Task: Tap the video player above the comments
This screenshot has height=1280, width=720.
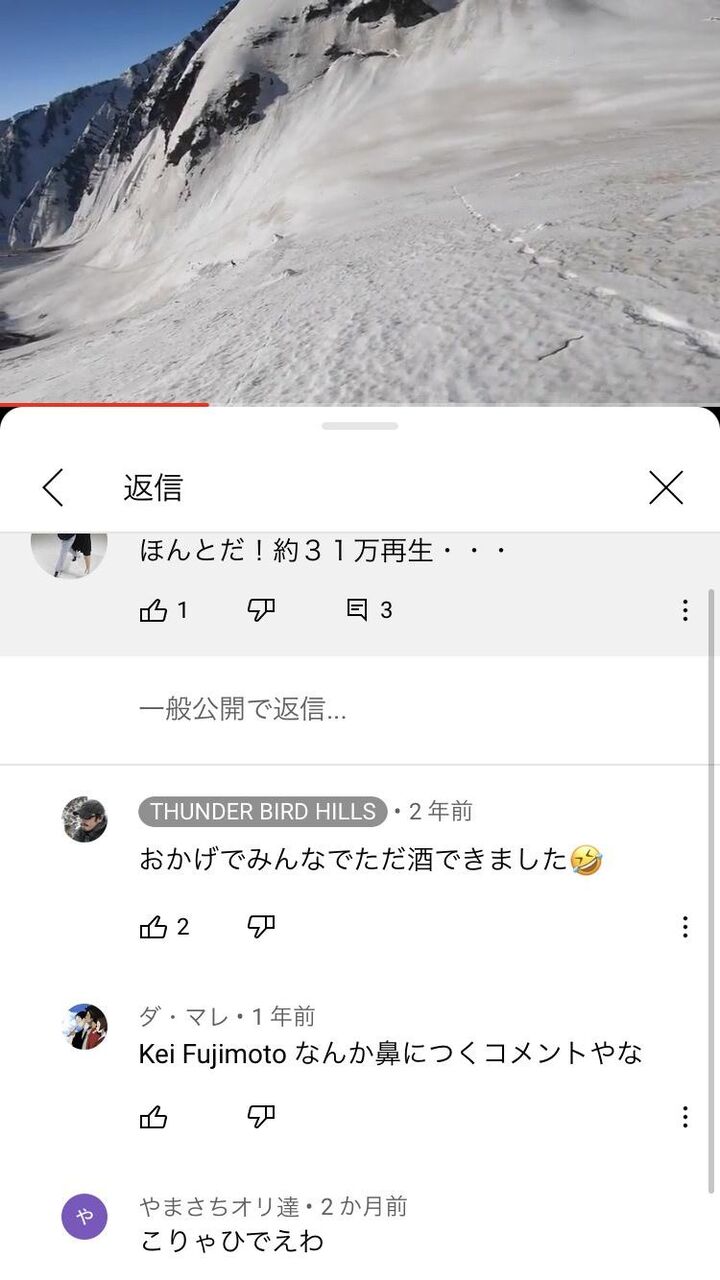Action: click(x=360, y=201)
